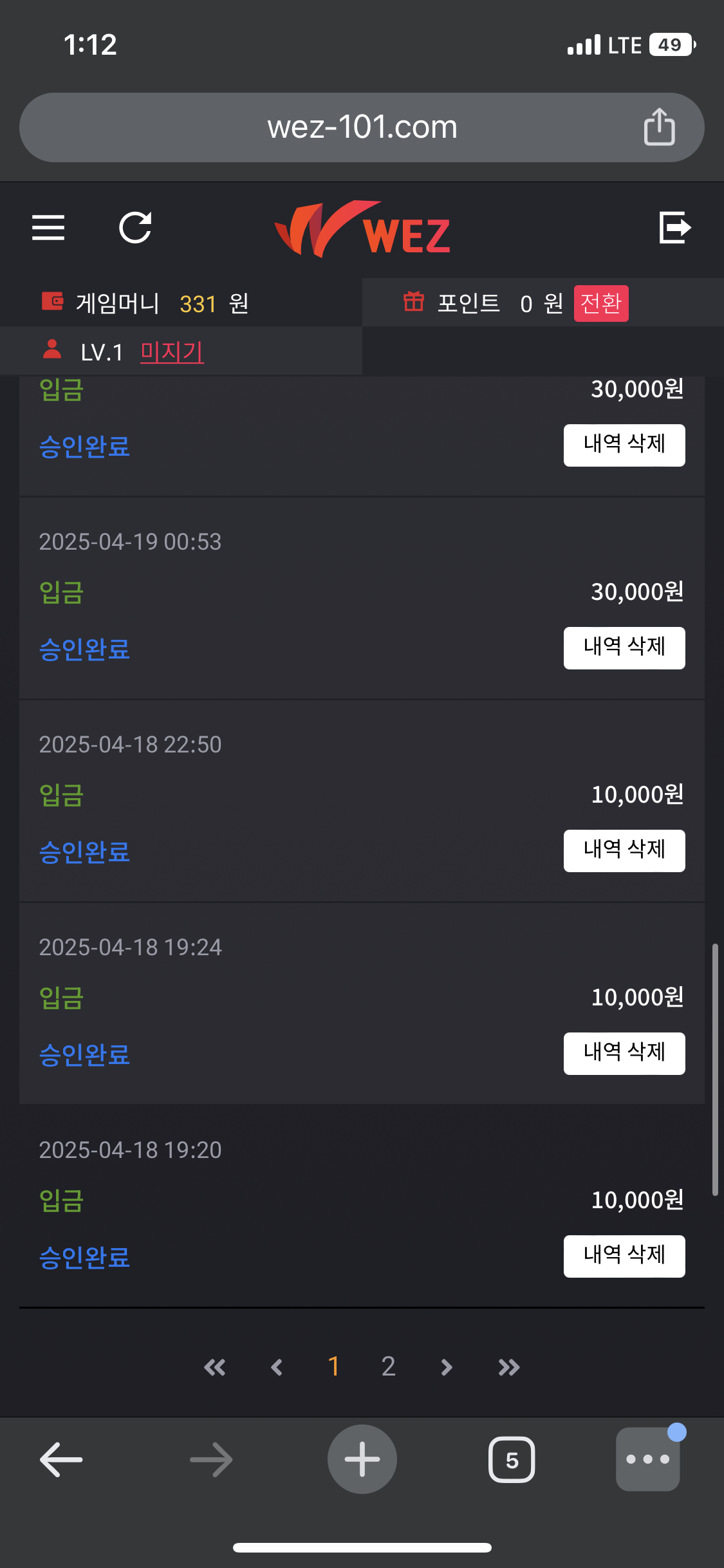This screenshot has height=1568, width=724.
Task: Open the 미지기 profile link
Action: pyautogui.click(x=172, y=352)
